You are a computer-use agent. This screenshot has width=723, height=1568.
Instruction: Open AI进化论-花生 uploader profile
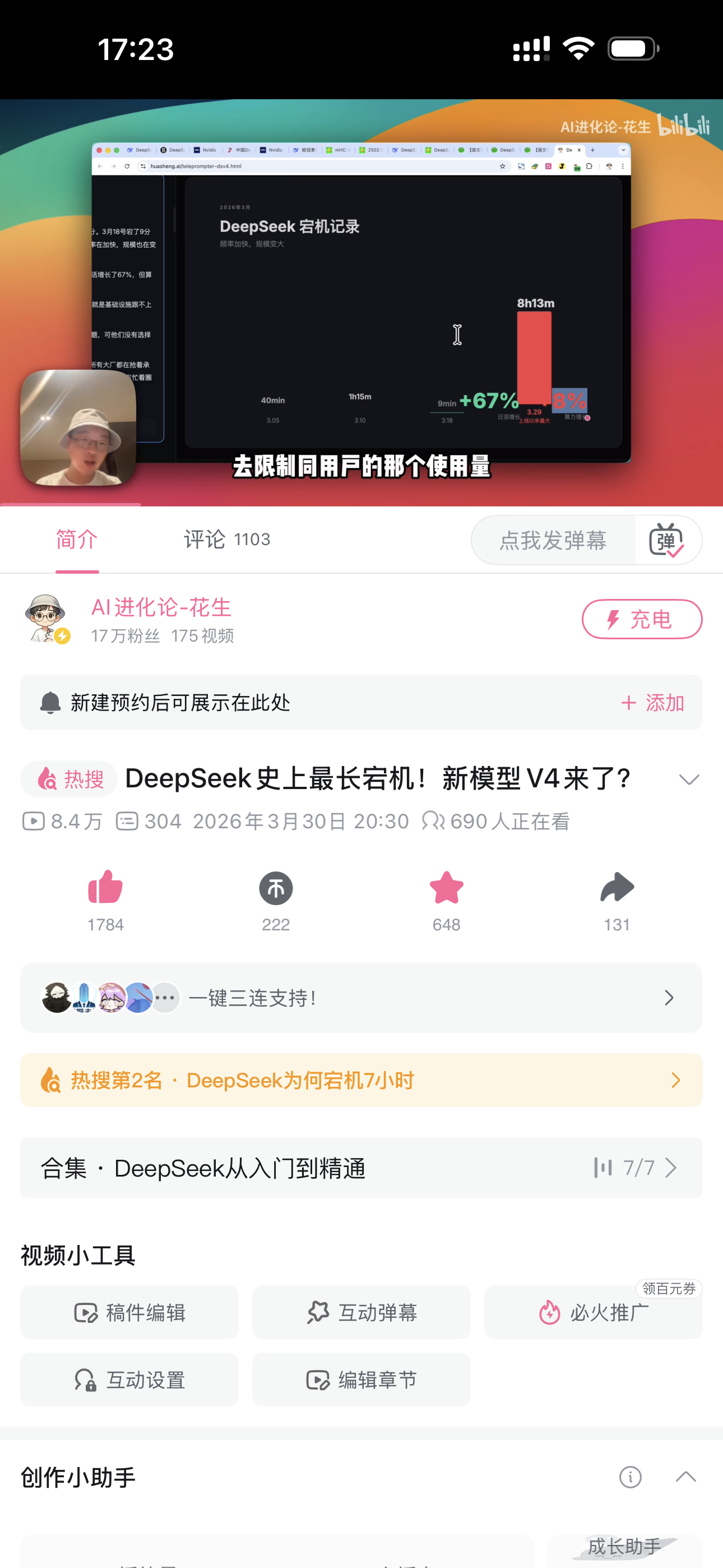tap(161, 607)
